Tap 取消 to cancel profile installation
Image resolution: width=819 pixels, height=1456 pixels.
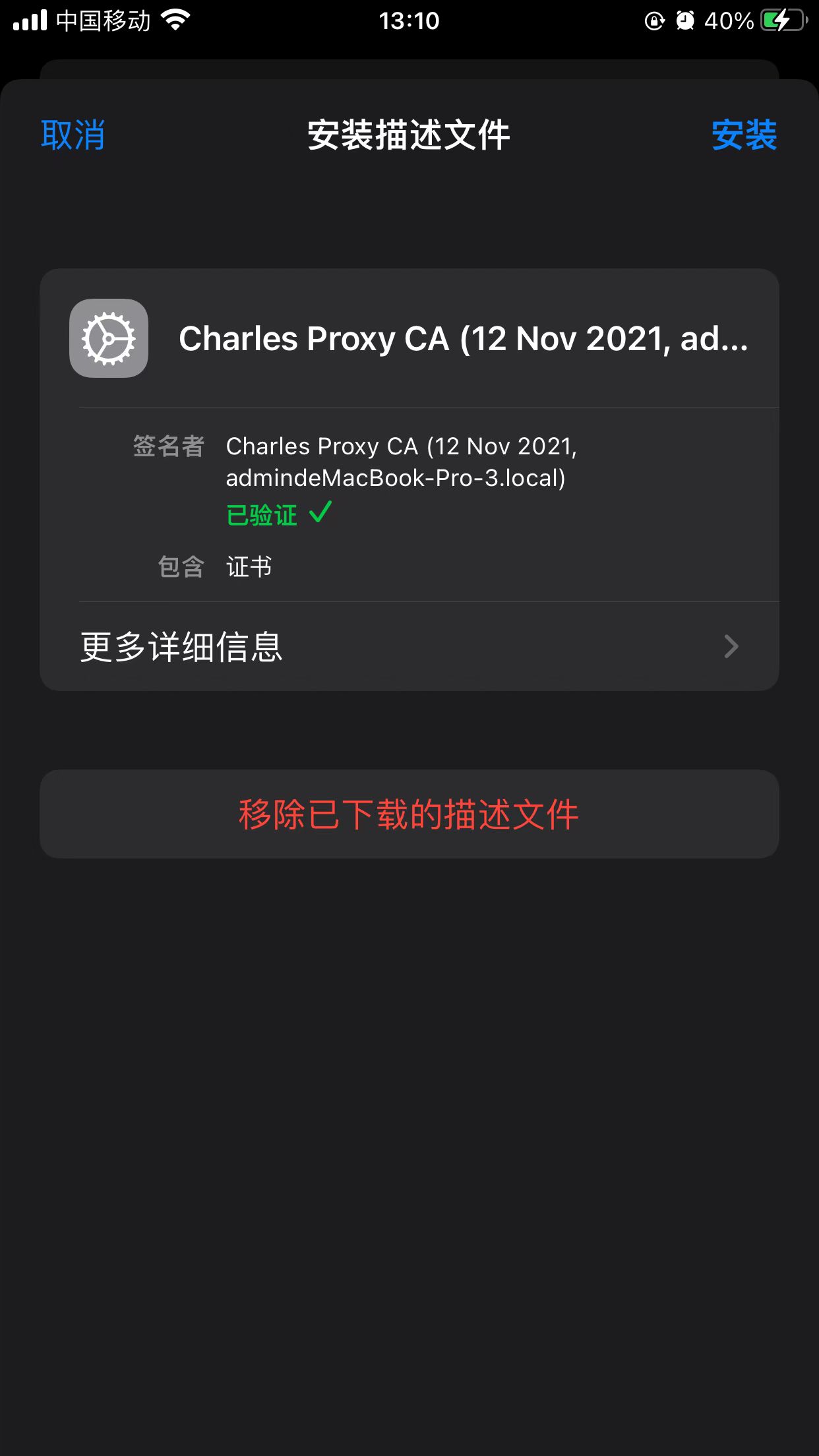(73, 135)
